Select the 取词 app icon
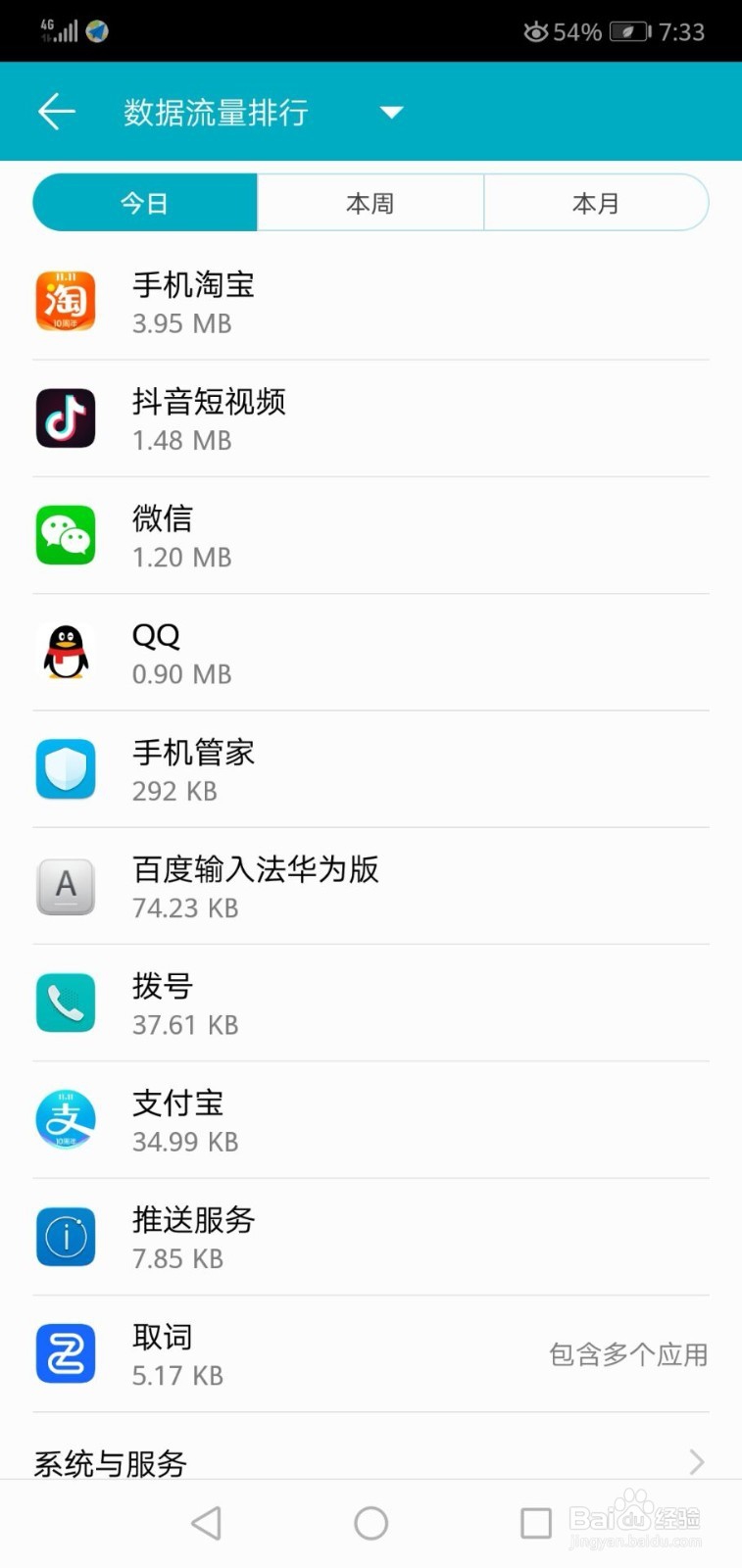The image size is (742, 1568). (65, 1353)
